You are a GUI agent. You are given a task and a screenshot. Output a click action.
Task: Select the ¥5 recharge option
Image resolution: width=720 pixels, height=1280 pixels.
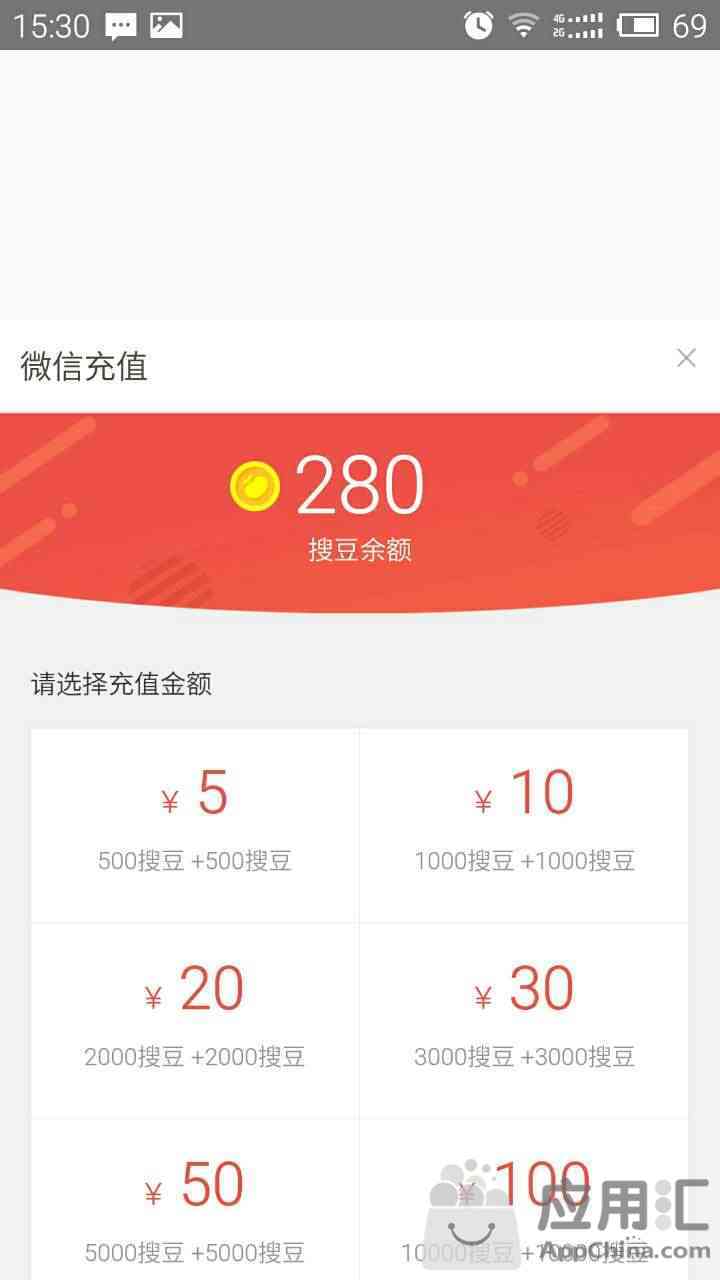195,823
